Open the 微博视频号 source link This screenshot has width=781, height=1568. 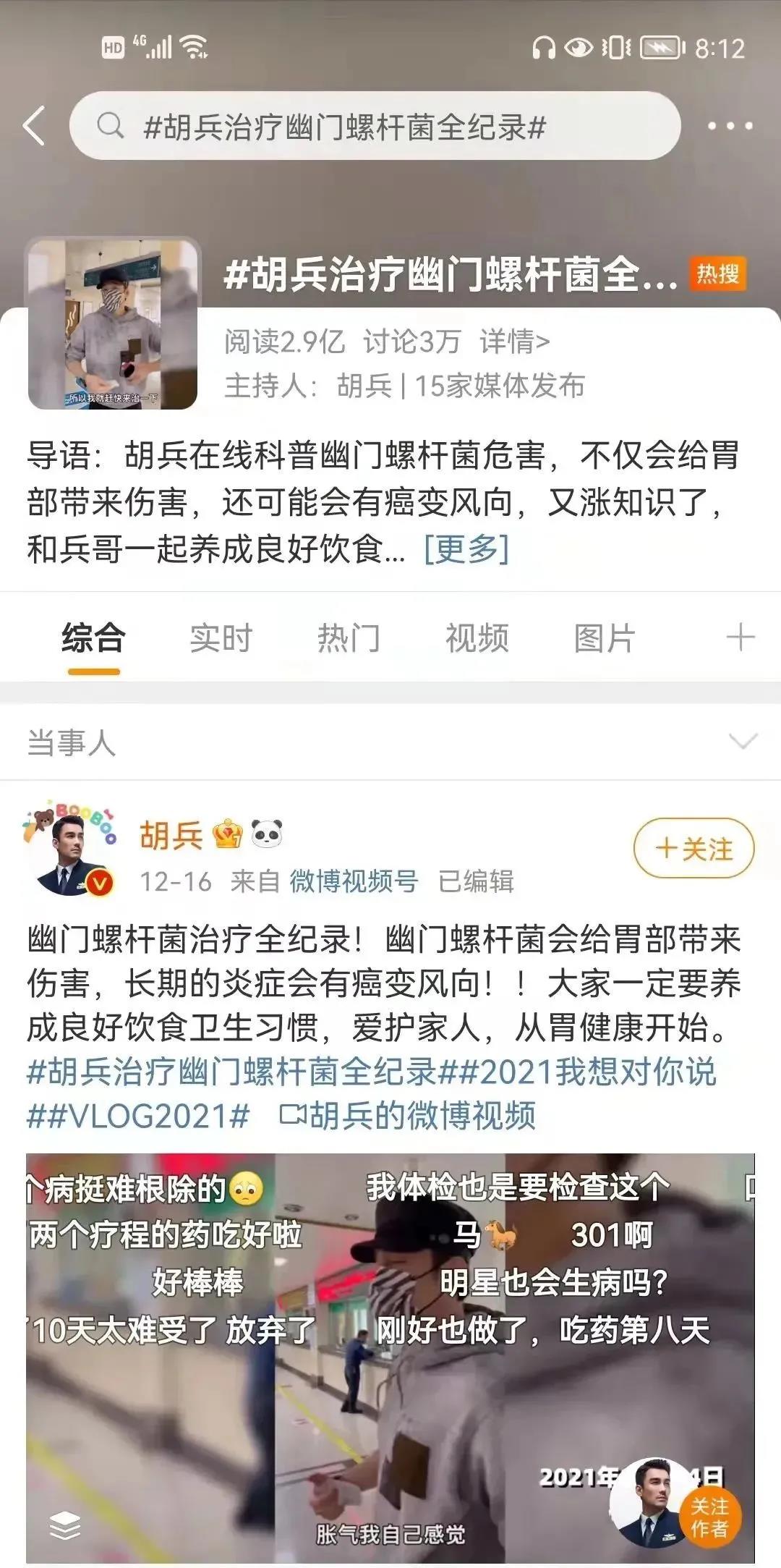point(354,881)
